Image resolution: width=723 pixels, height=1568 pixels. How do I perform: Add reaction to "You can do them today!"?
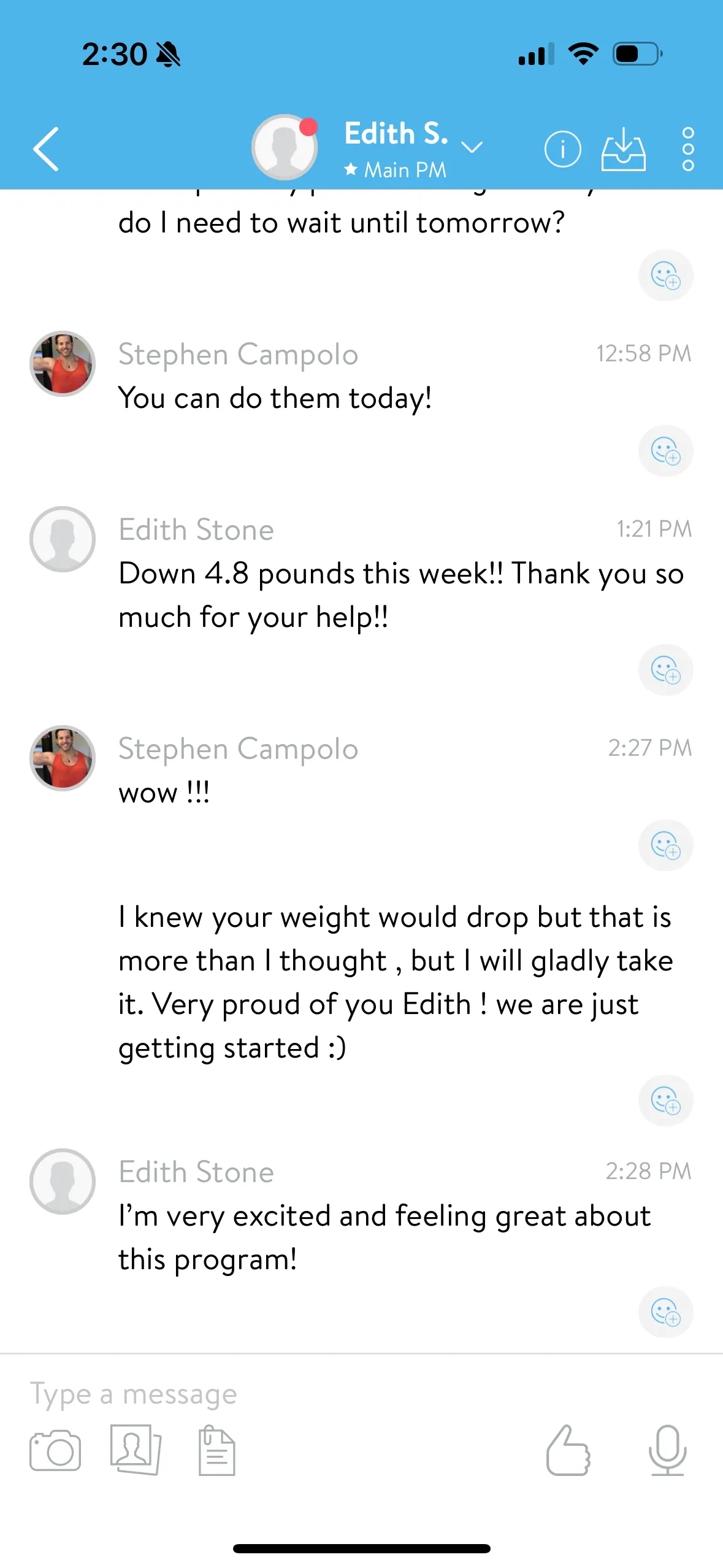[665, 451]
